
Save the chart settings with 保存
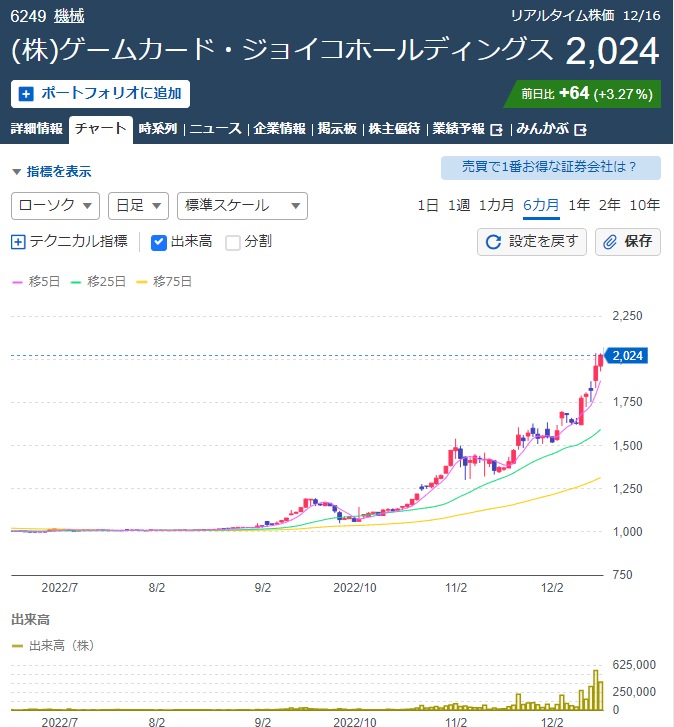628,242
